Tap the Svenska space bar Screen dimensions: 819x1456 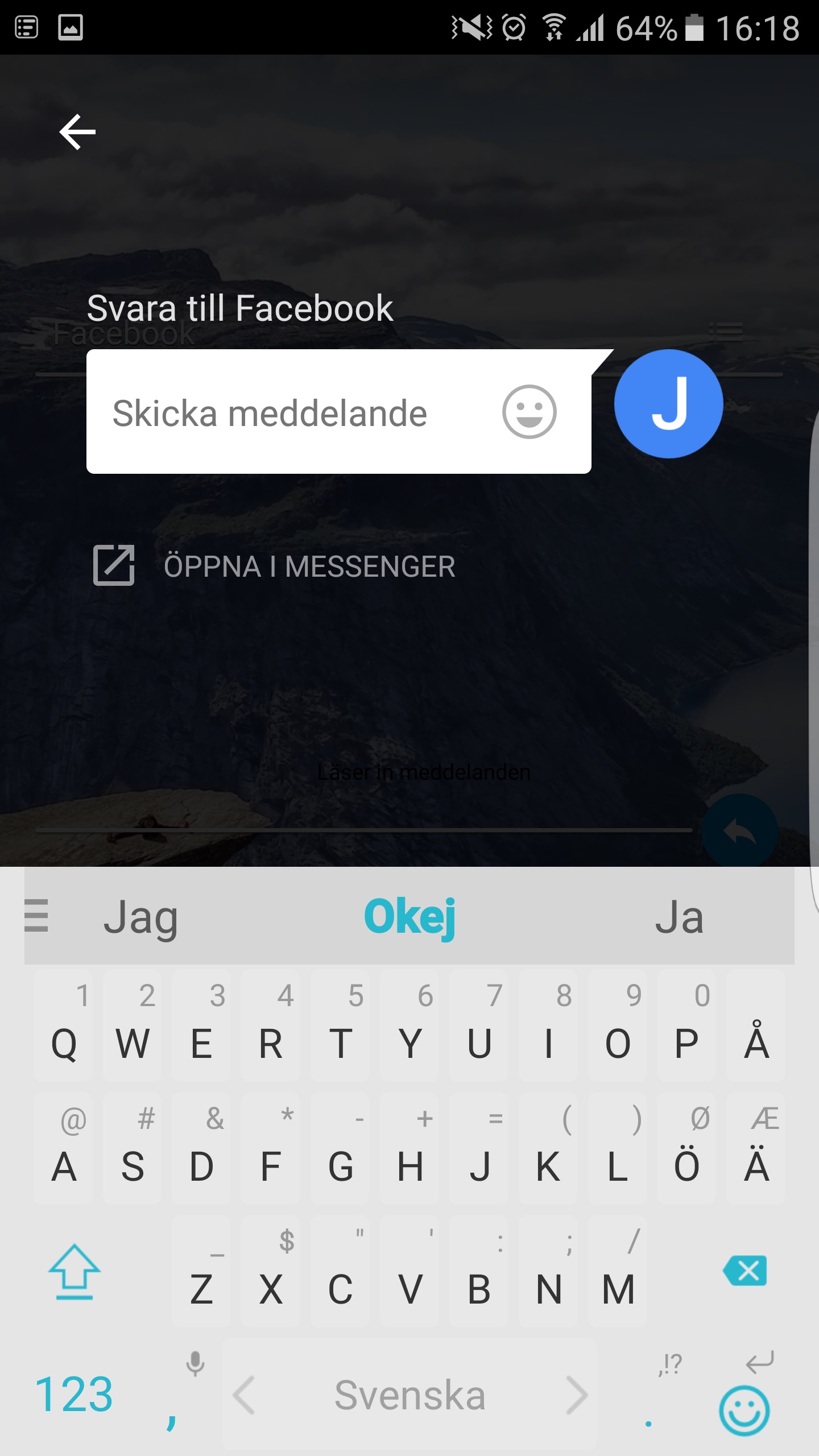(x=409, y=1395)
